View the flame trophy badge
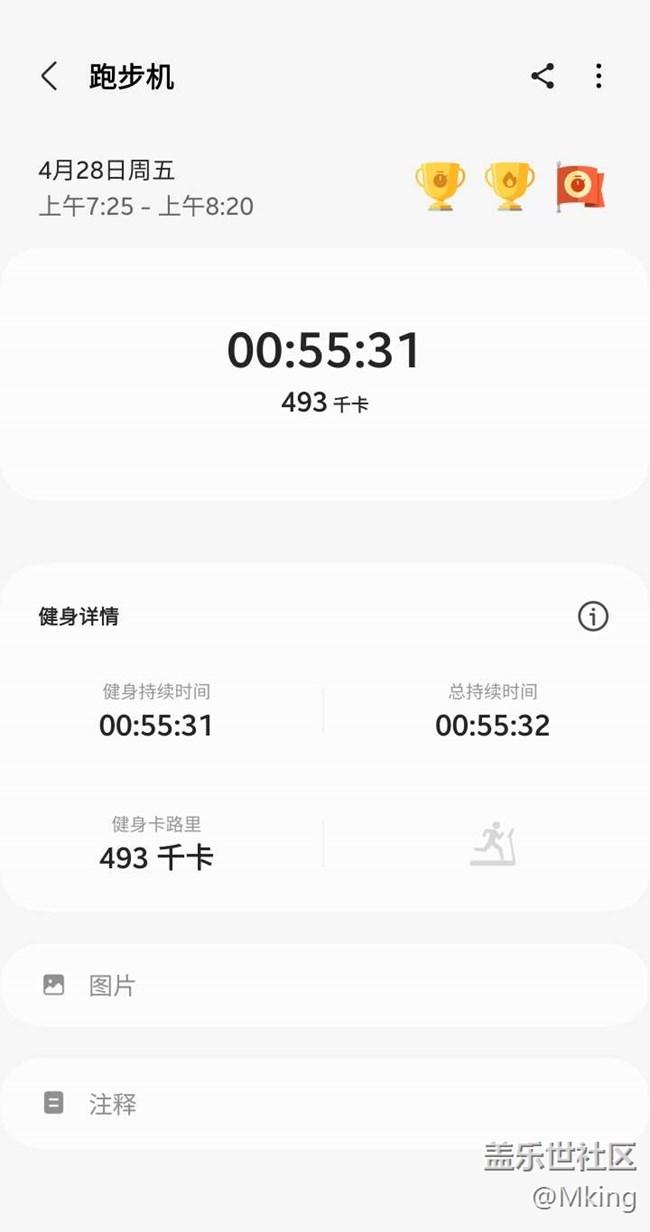 [x=510, y=186]
